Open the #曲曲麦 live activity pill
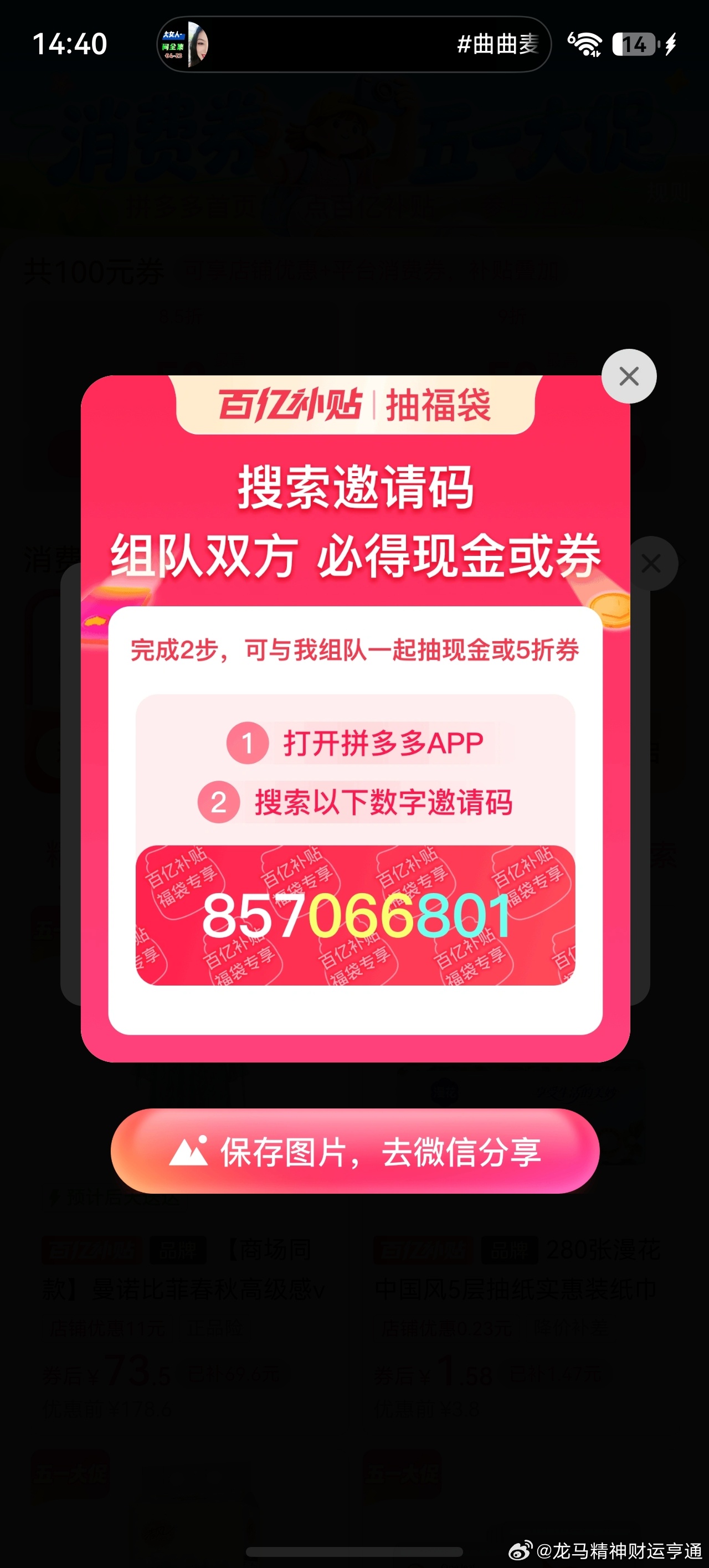The width and height of the screenshot is (709, 1568). tap(354, 44)
